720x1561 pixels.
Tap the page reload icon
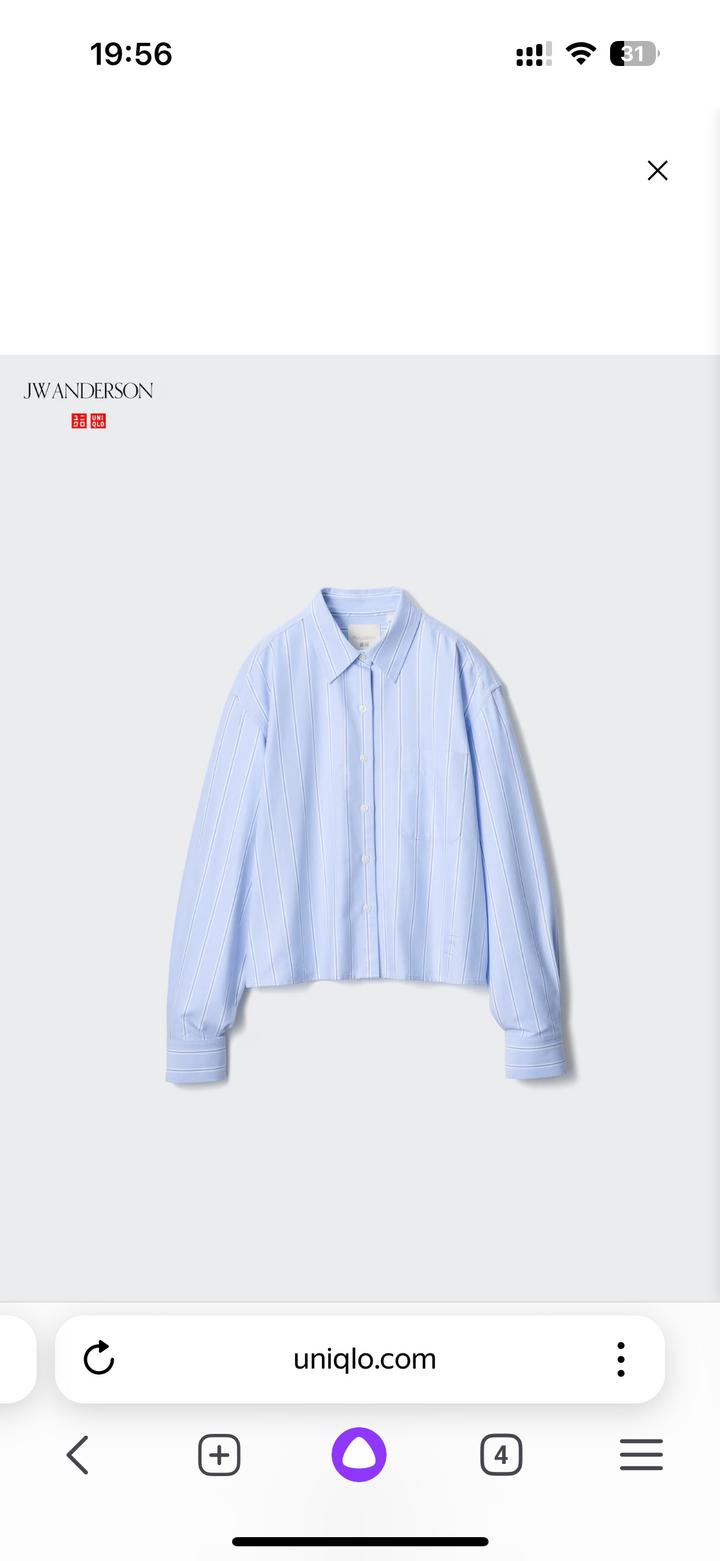[x=98, y=1358]
